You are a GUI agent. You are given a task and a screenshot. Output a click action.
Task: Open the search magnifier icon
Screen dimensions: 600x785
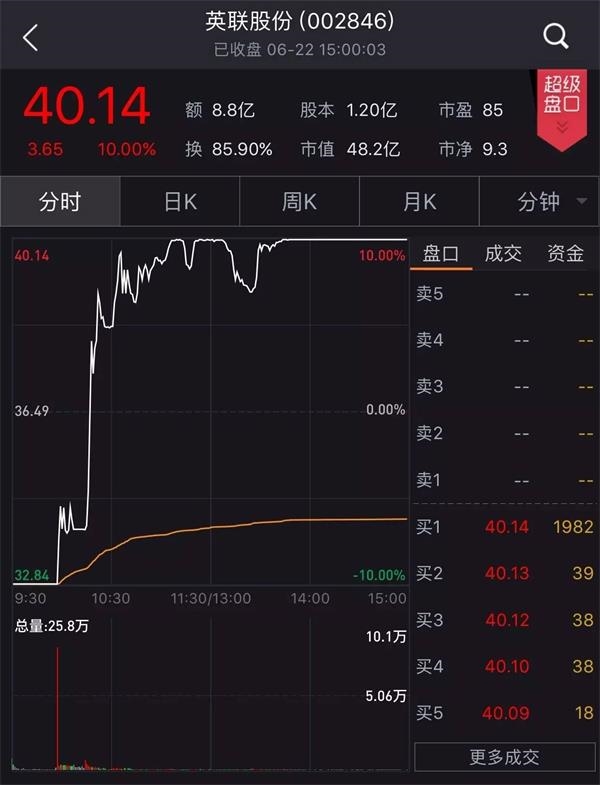555,37
